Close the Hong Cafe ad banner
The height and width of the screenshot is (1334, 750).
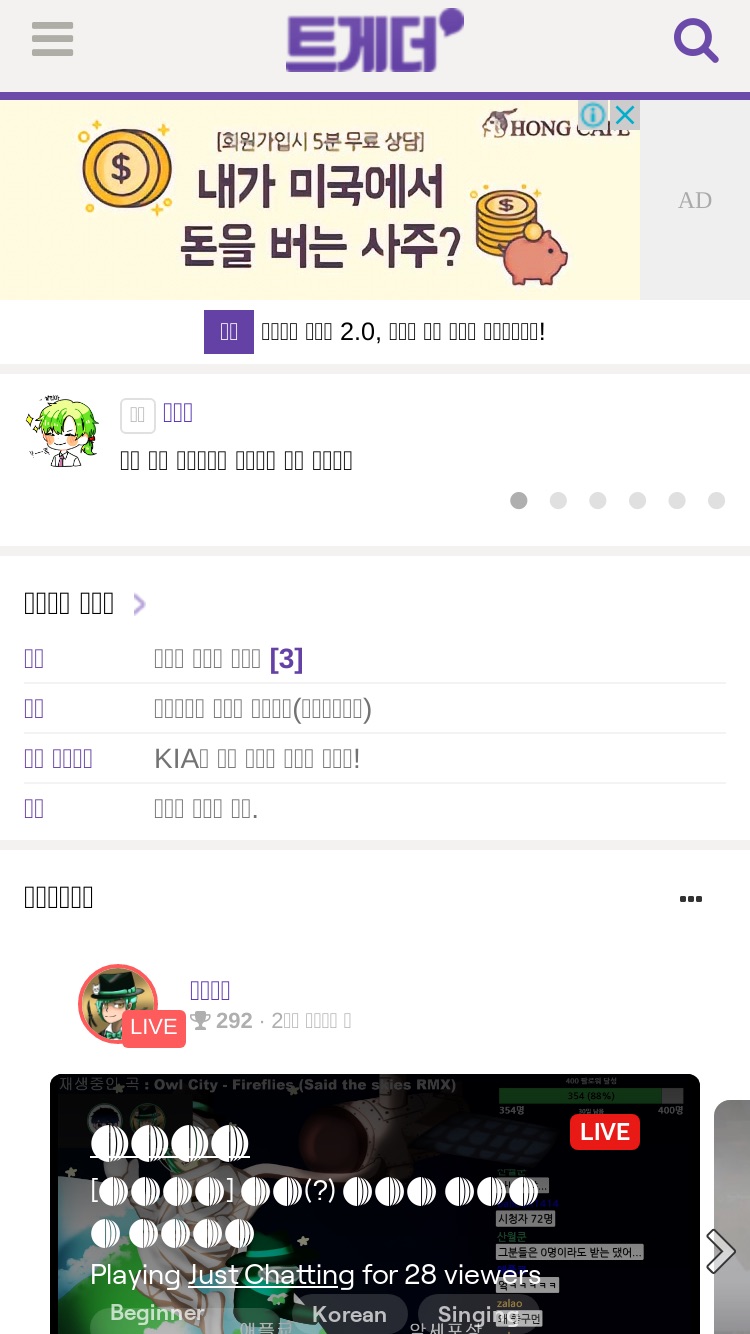coord(625,115)
